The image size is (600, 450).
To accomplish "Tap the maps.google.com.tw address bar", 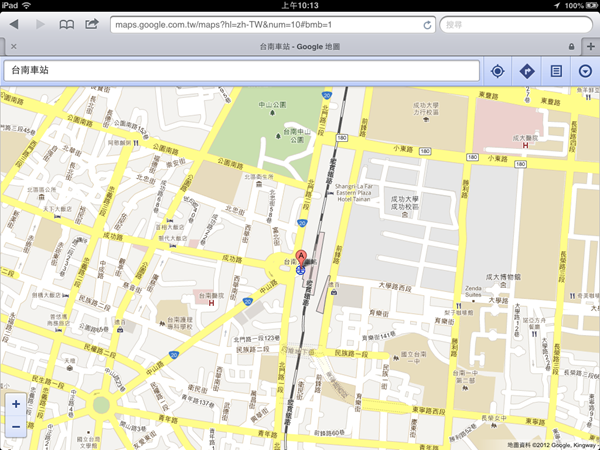I will [x=265, y=23].
